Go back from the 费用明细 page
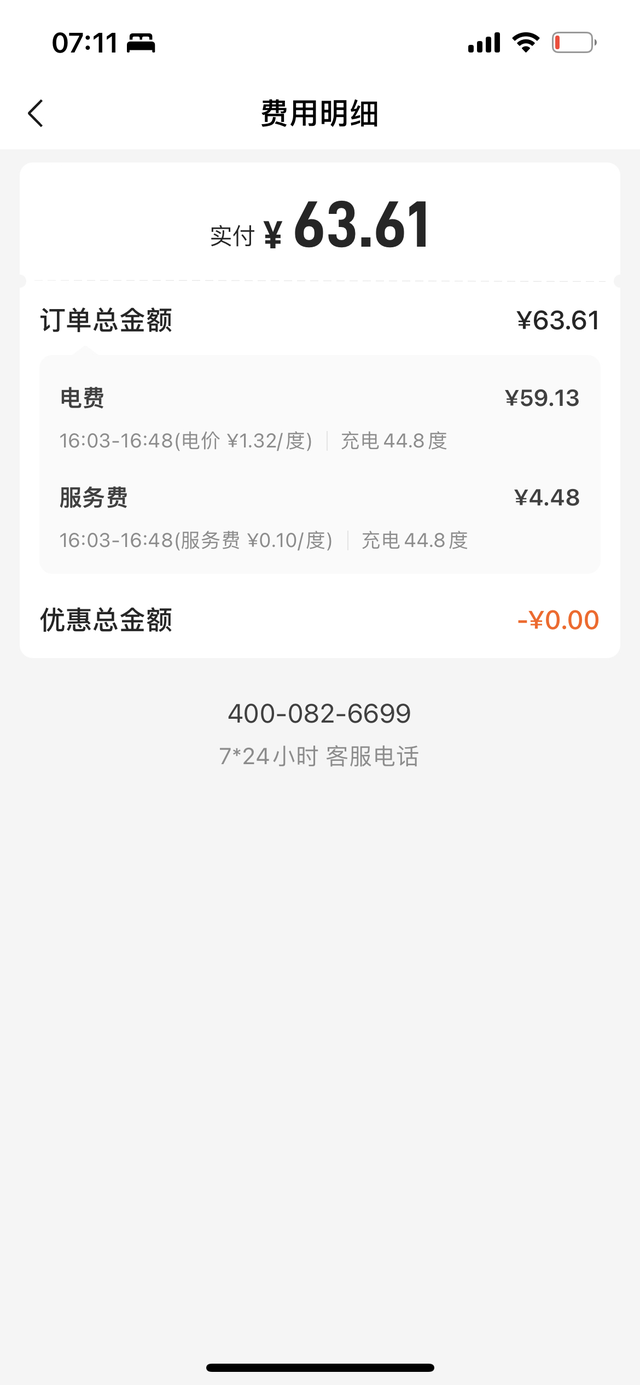This screenshot has height=1385, width=640. pos(36,113)
